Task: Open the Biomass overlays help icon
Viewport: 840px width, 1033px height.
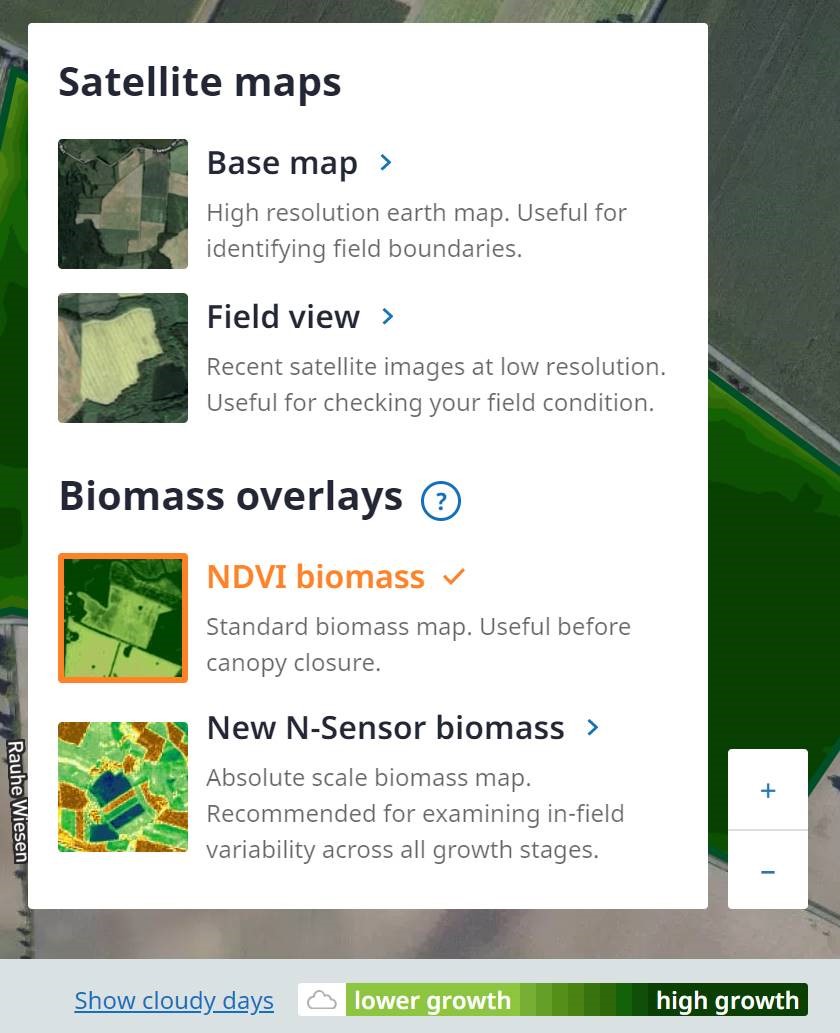Action: click(x=441, y=501)
